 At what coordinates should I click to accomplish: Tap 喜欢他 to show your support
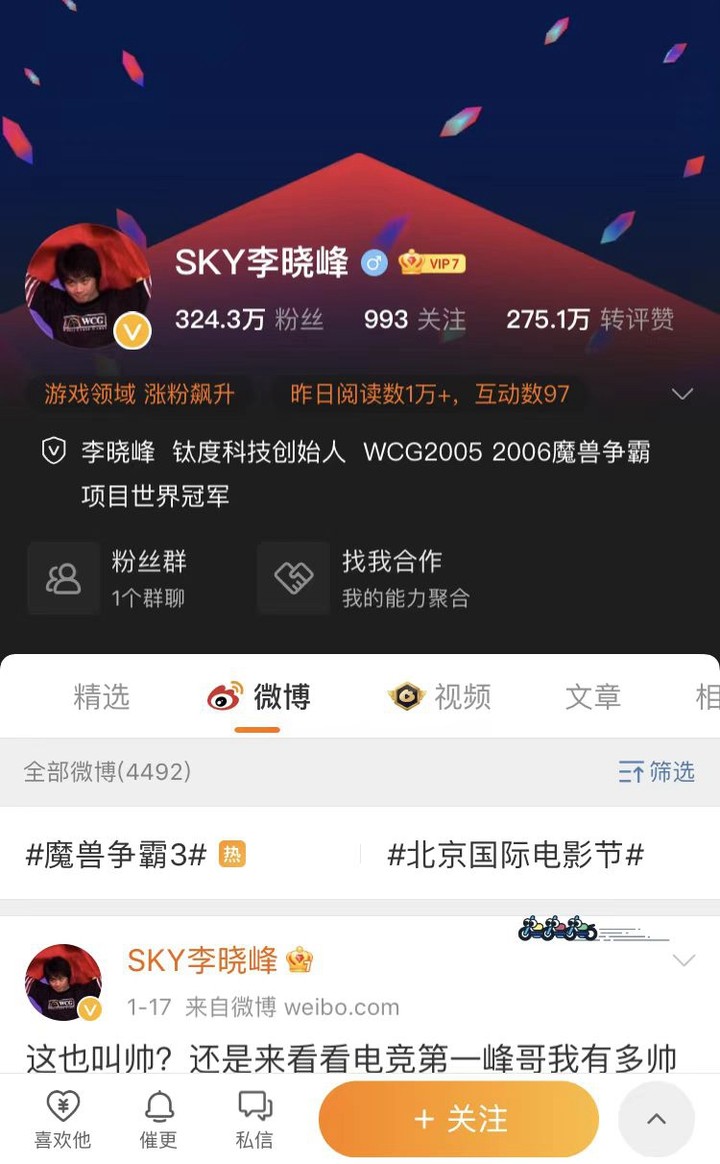click(63, 1119)
